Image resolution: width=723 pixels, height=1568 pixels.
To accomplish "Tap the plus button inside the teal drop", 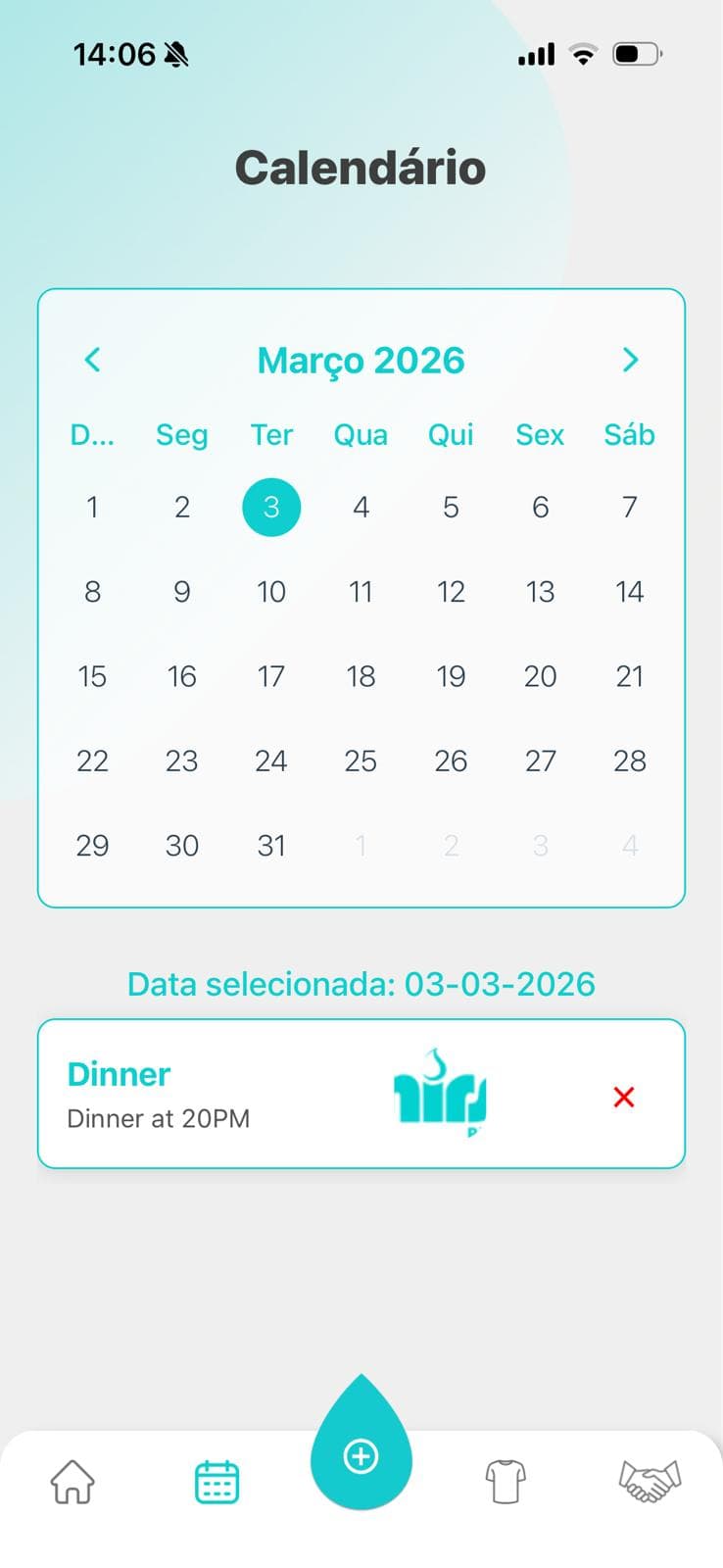I will (361, 1455).
